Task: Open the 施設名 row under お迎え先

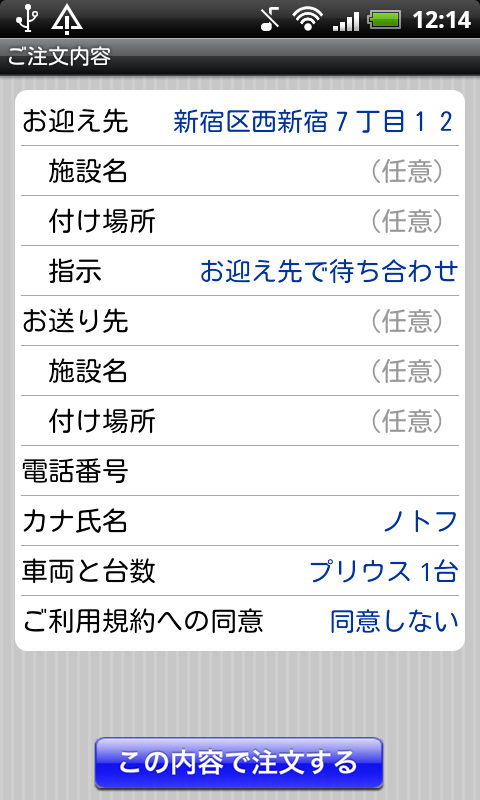Action: tap(240, 171)
